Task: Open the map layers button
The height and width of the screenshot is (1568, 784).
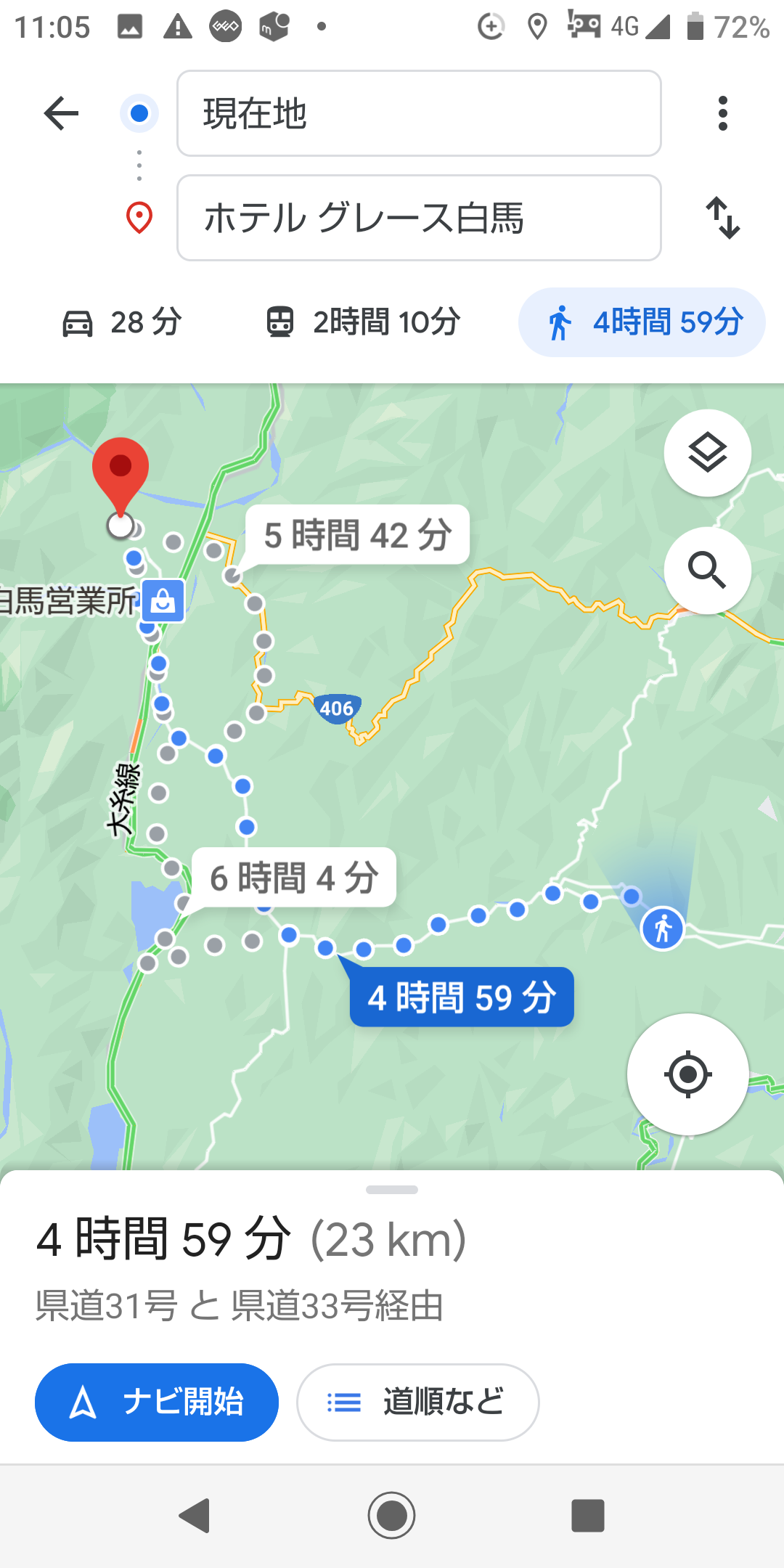Action: point(708,453)
